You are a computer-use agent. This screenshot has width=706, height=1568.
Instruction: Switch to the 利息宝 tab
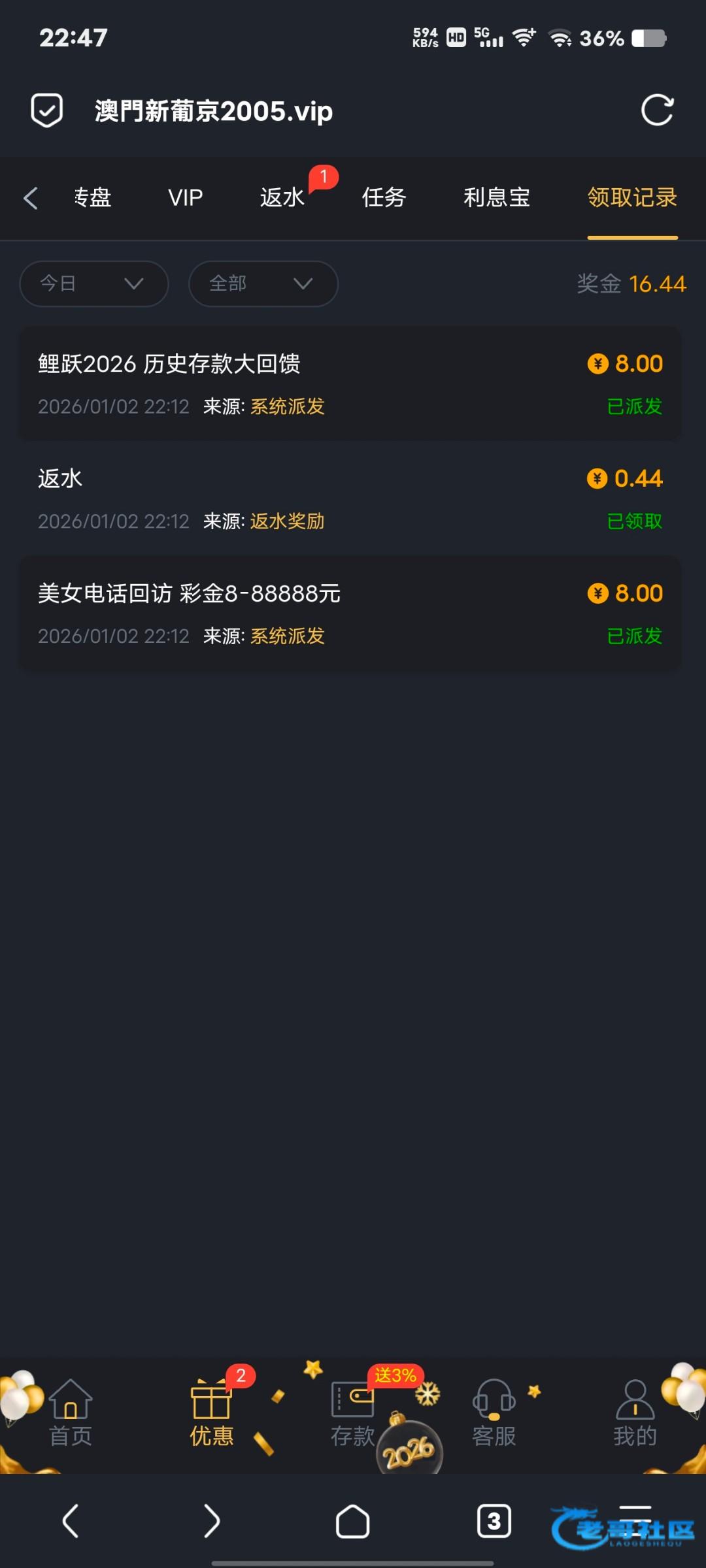tap(496, 197)
